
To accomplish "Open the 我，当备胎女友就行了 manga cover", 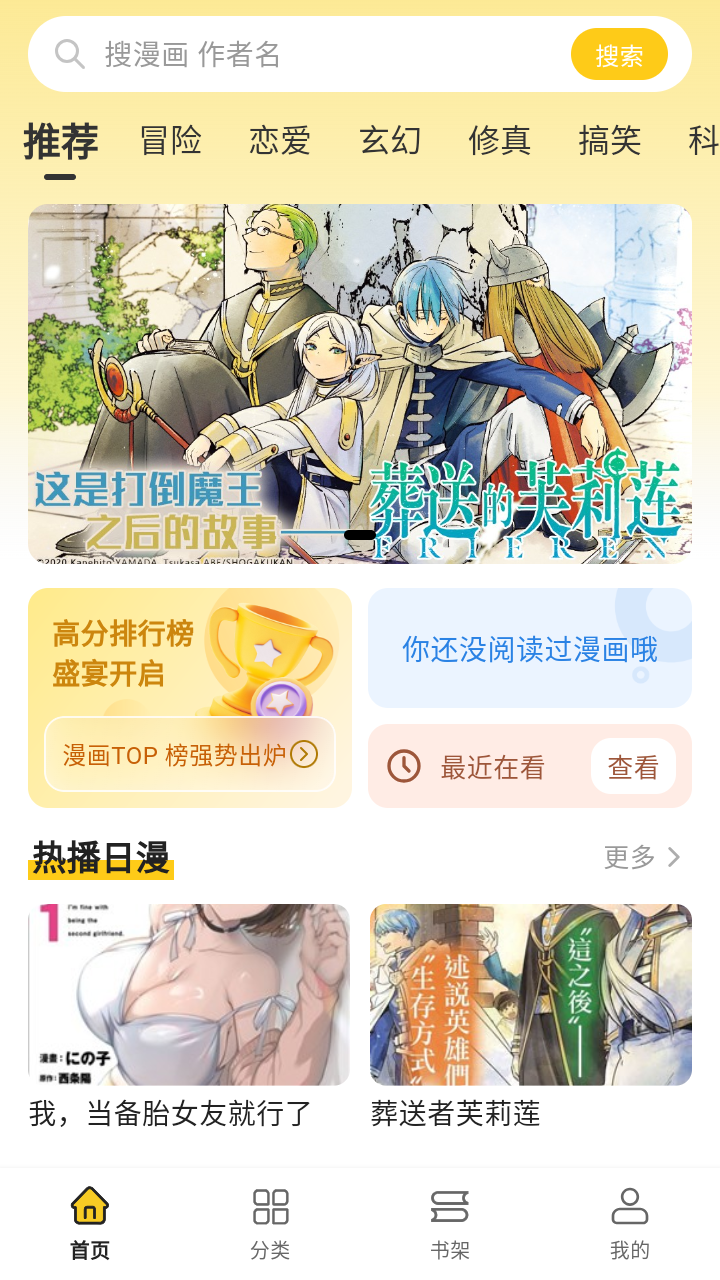I will click(189, 995).
